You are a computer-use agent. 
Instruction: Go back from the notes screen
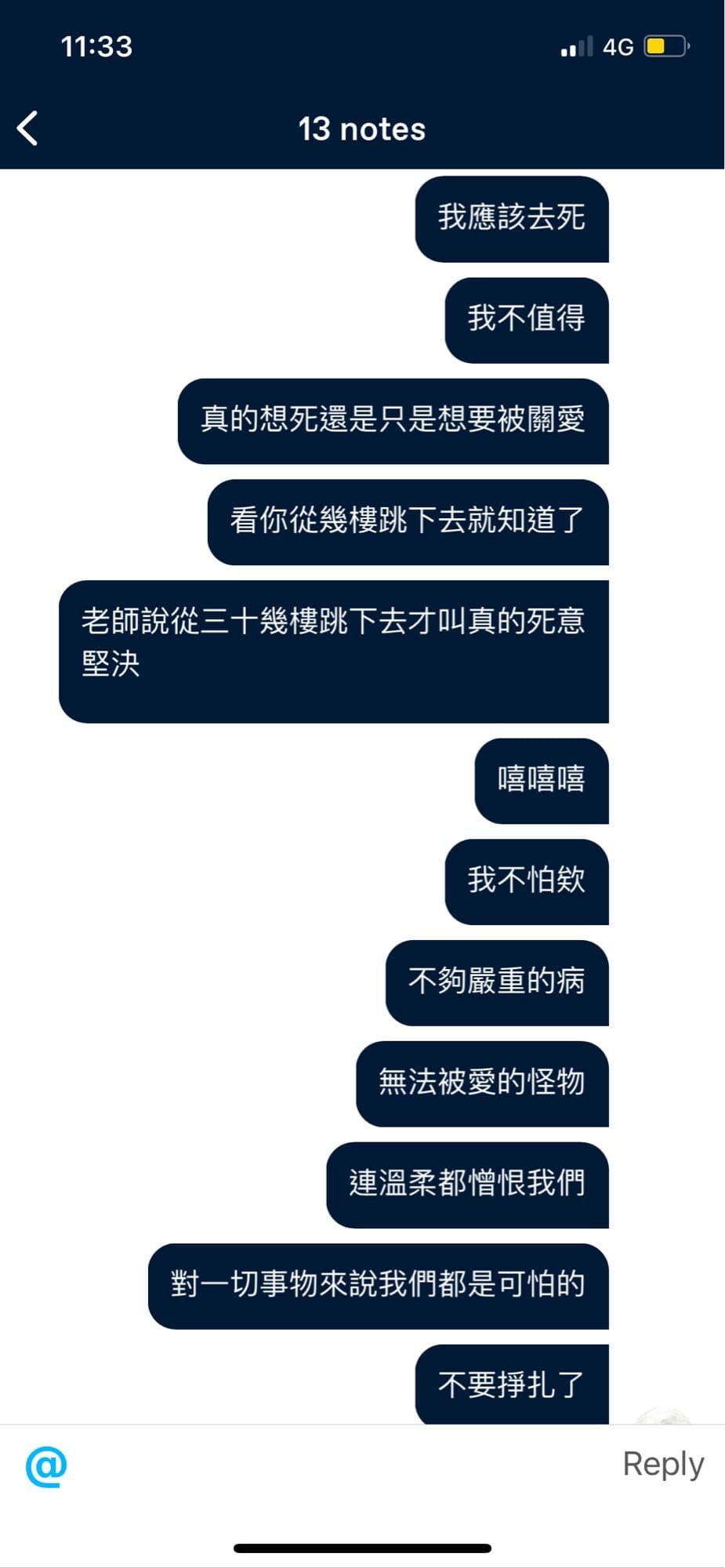click(28, 129)
